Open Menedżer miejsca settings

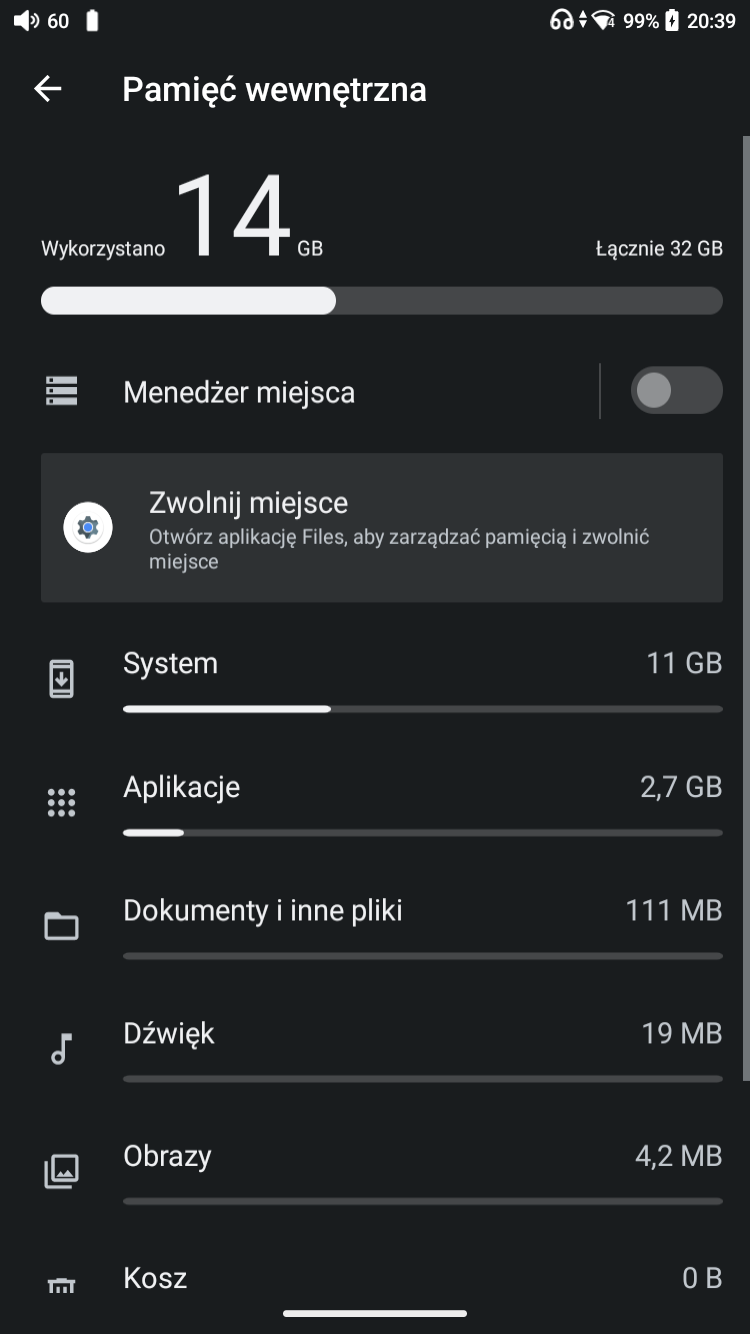pos(300,392)
